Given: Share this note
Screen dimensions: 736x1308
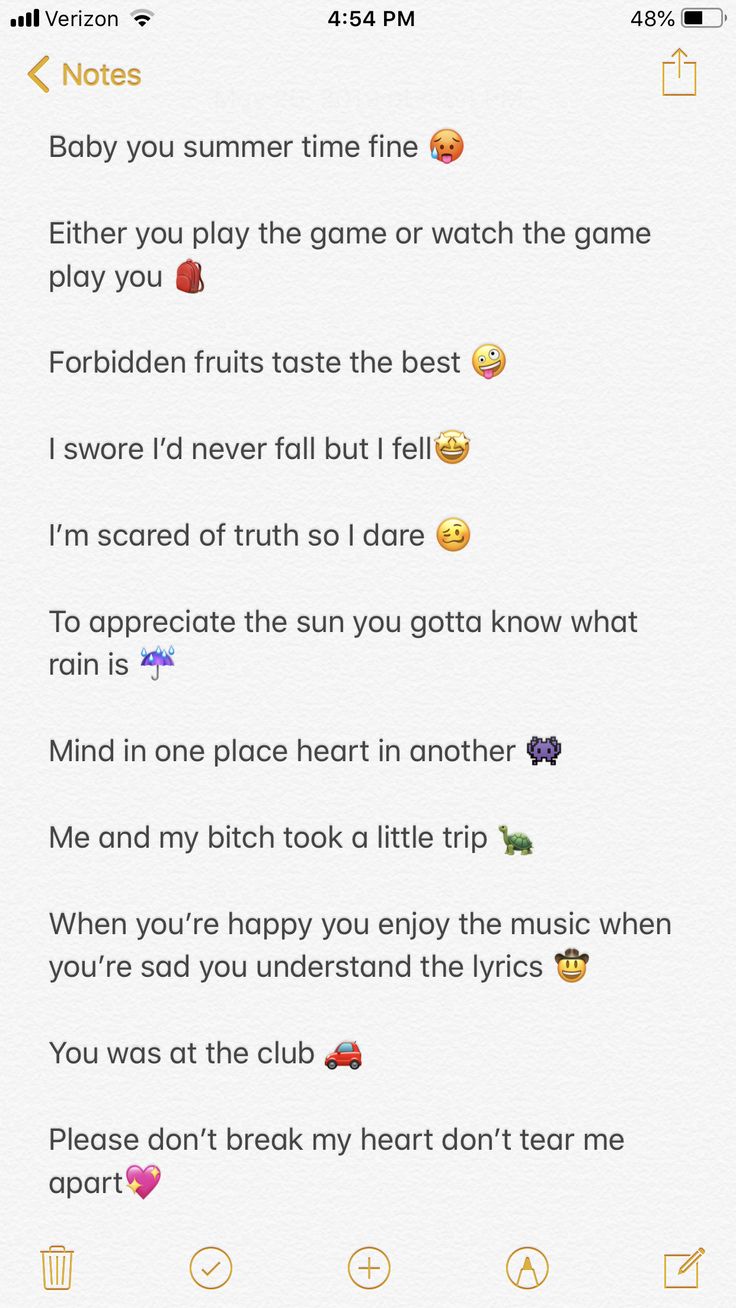Looking at the screenshot, I should [x=679, y=73].
